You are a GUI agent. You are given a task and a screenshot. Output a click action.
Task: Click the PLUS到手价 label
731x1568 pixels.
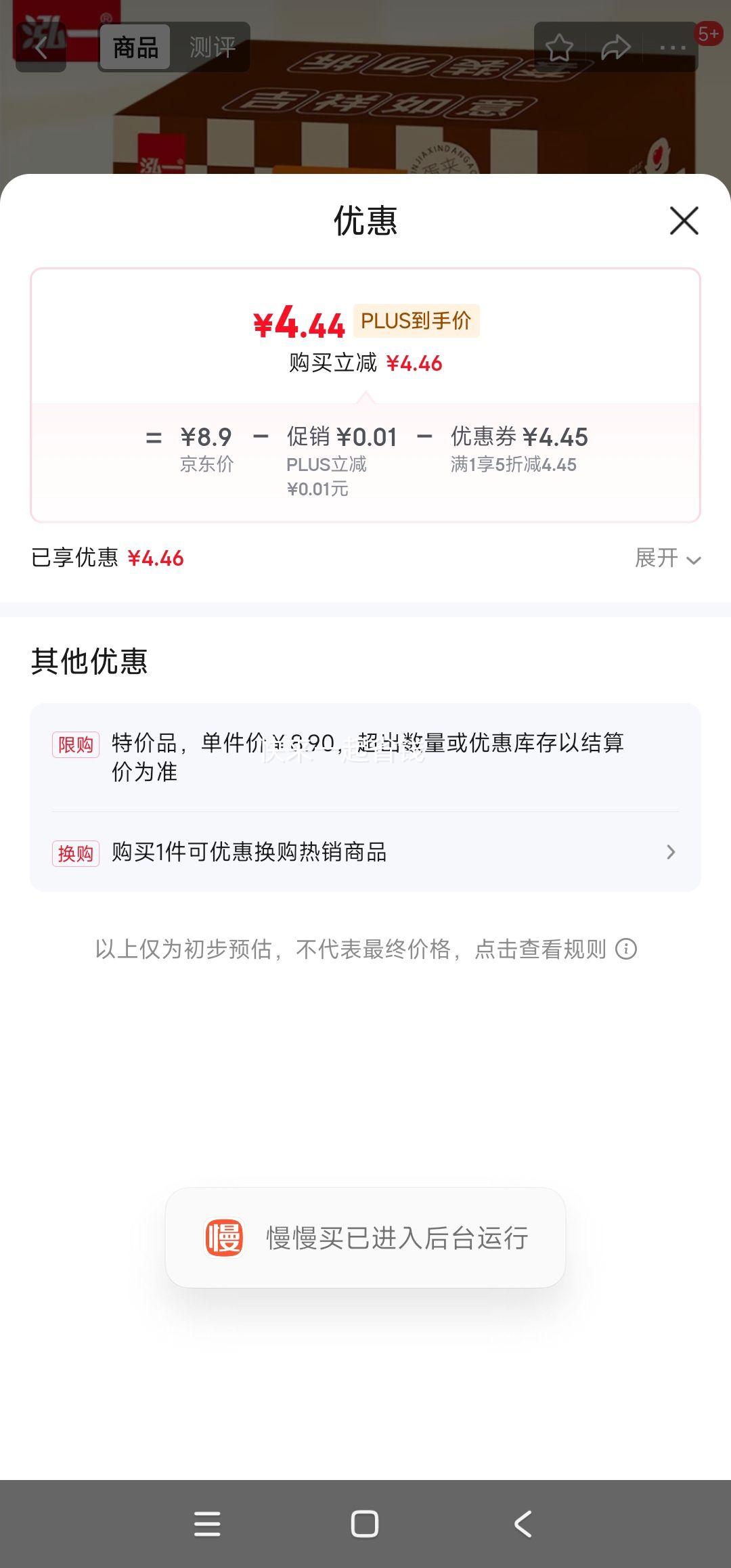(418, 321)
